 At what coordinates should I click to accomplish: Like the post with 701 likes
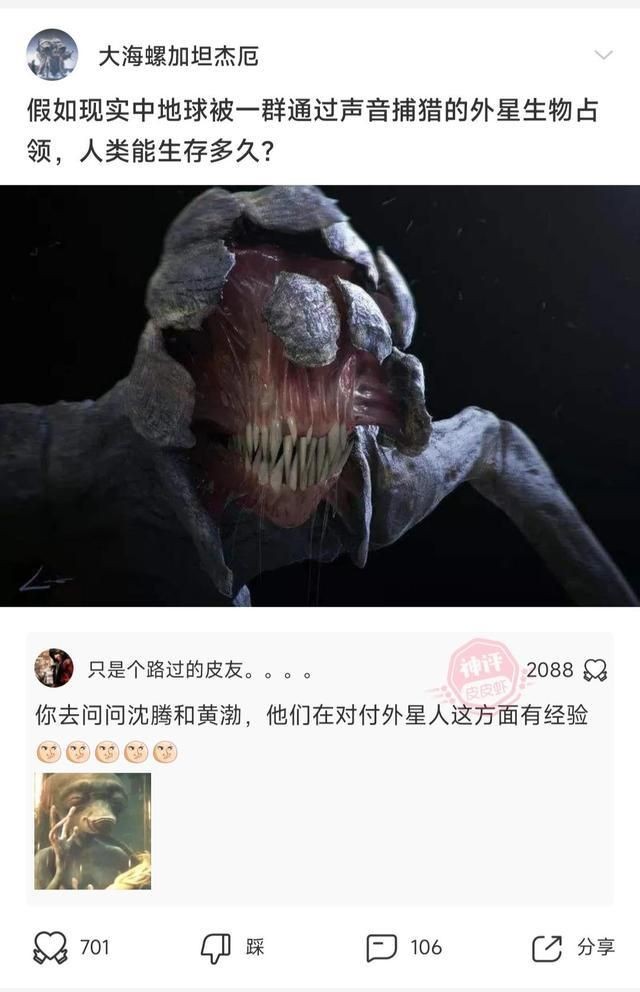tap(51, 947)
